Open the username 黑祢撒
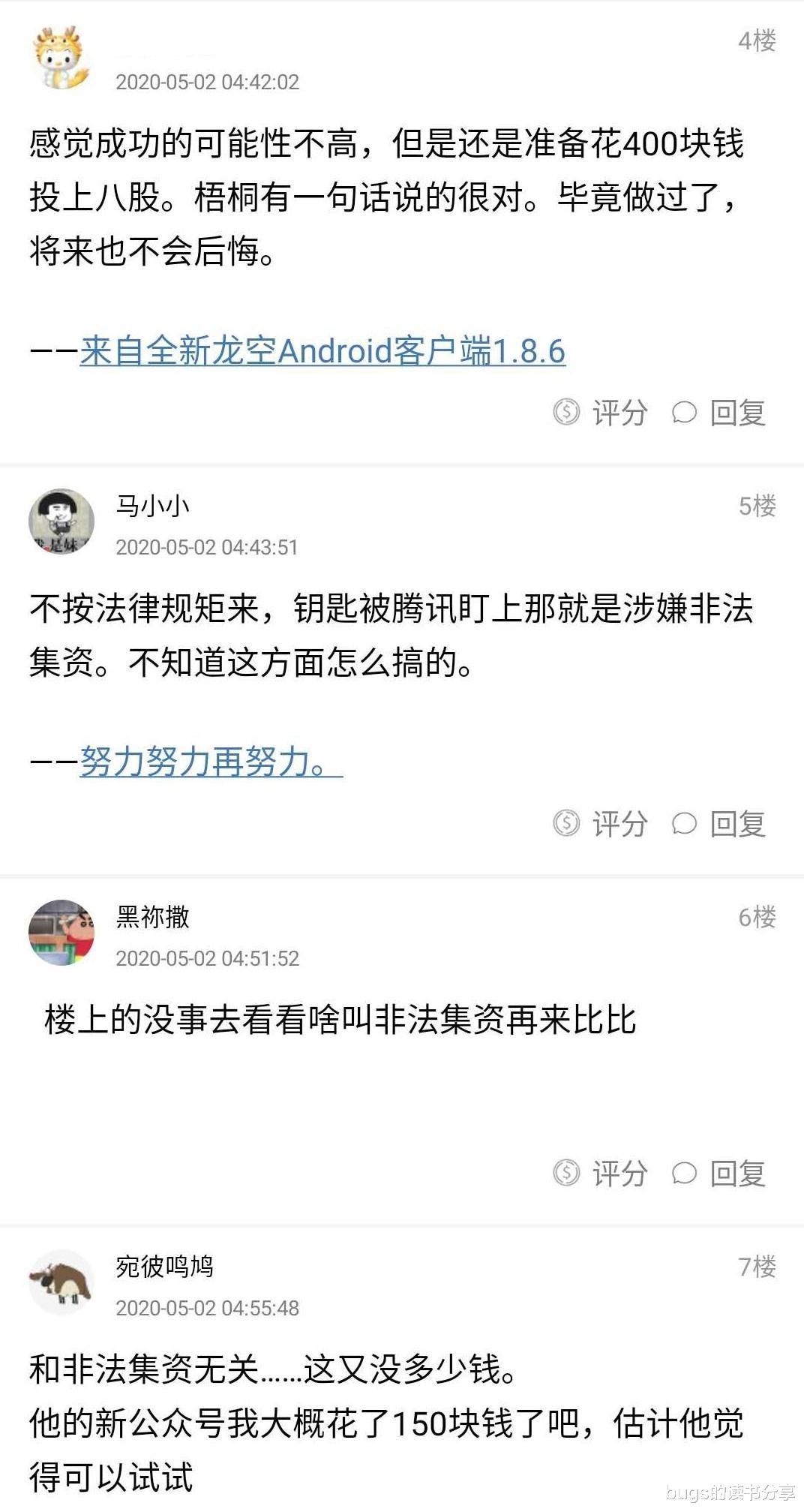 (152, 917)
